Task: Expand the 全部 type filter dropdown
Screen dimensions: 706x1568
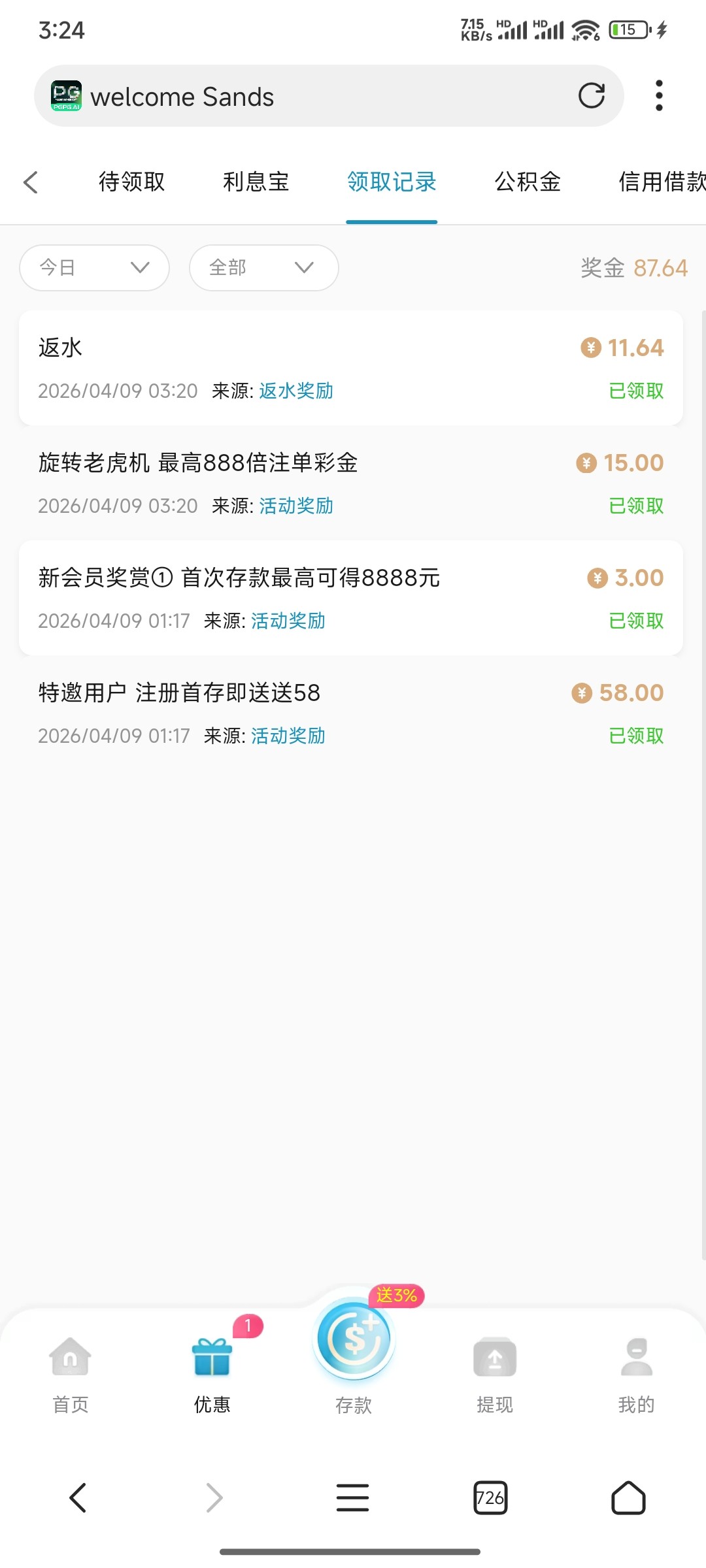Action: pyautogui.click(x=263, y=268)
